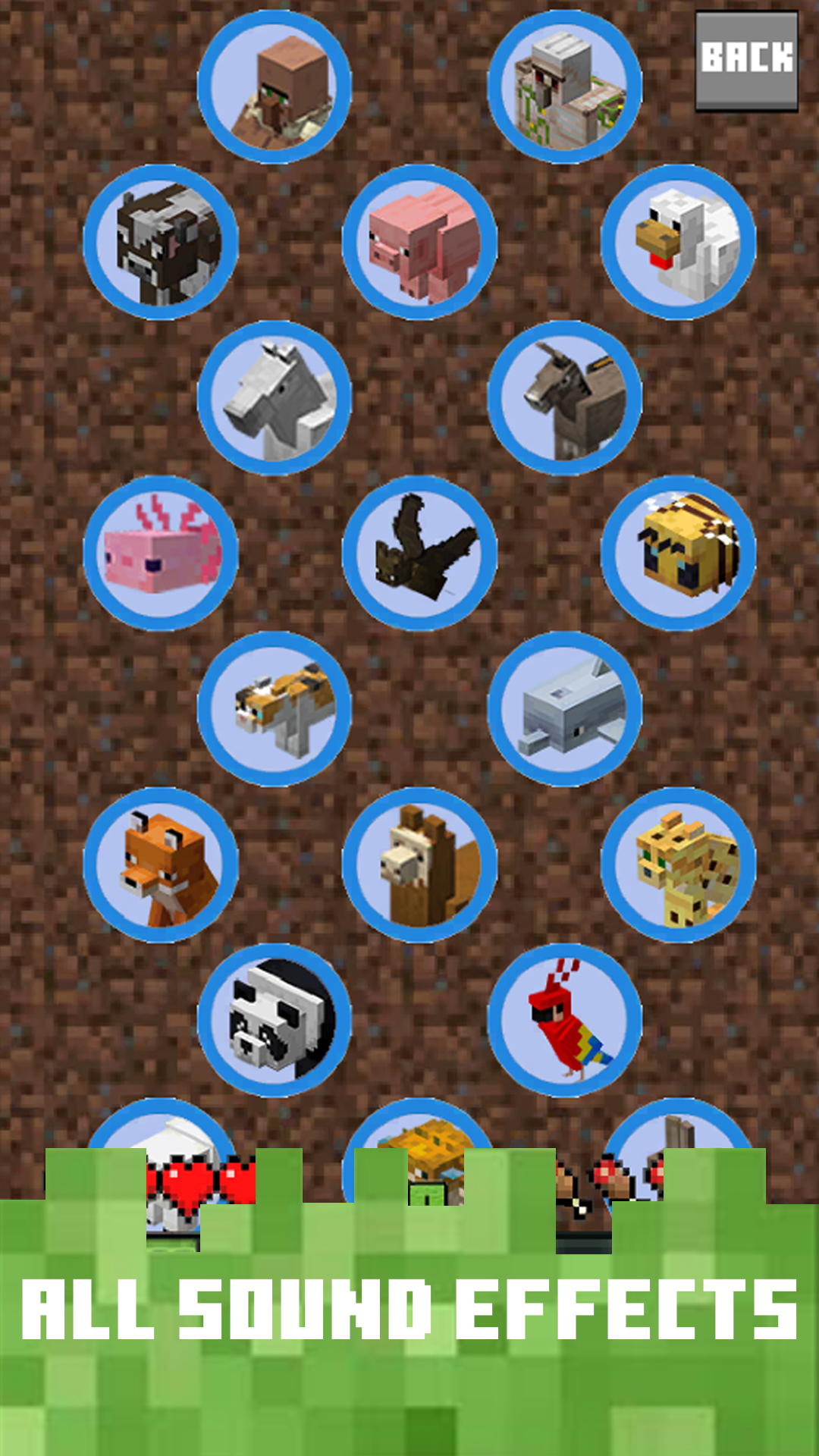The height and width of the screenshot is (1456, 819).
Task: Tap the BACK button
Action: point(746,60)
